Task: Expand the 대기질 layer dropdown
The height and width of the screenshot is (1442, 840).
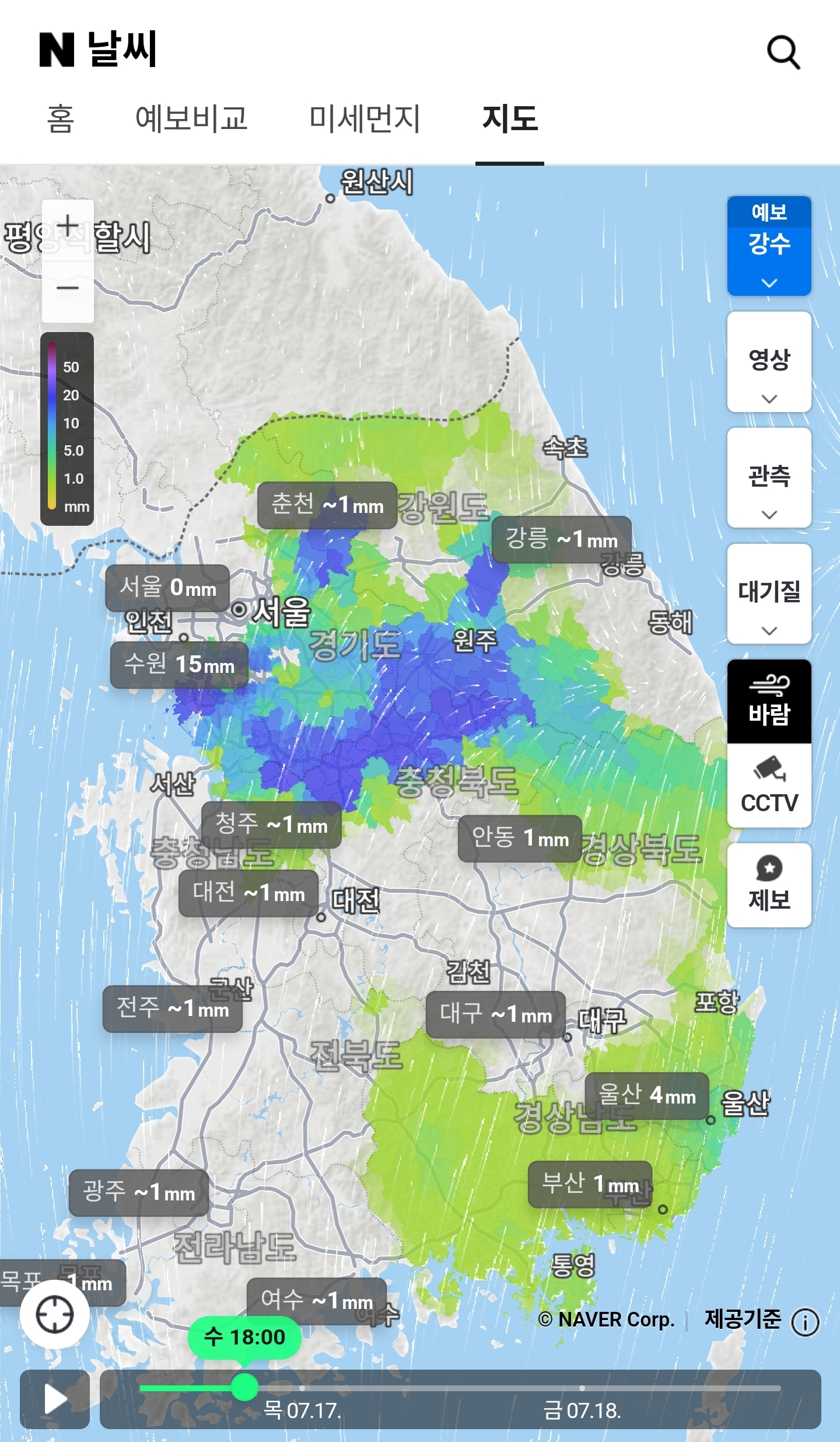Action: click(769, 594)
